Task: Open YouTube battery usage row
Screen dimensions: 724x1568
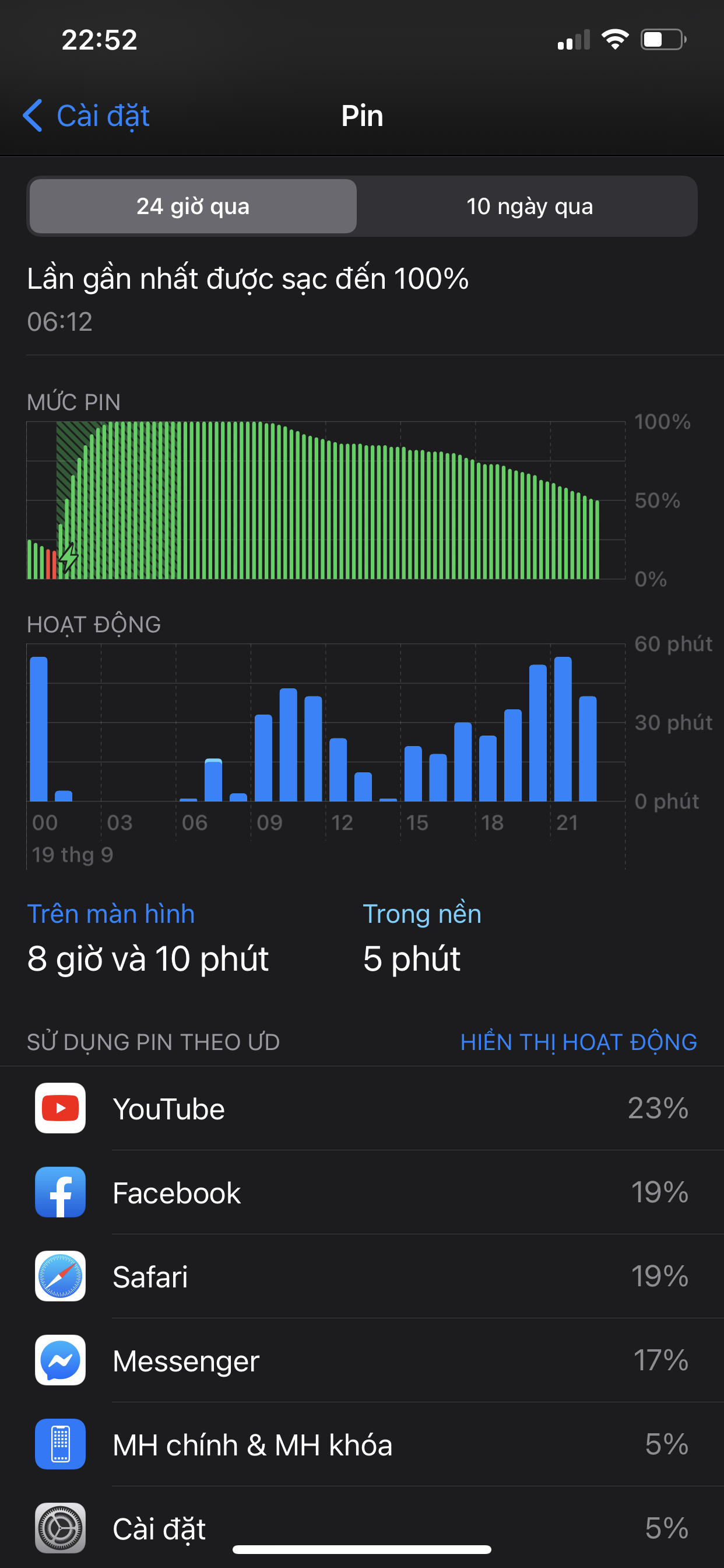Action: point(362,1108)
